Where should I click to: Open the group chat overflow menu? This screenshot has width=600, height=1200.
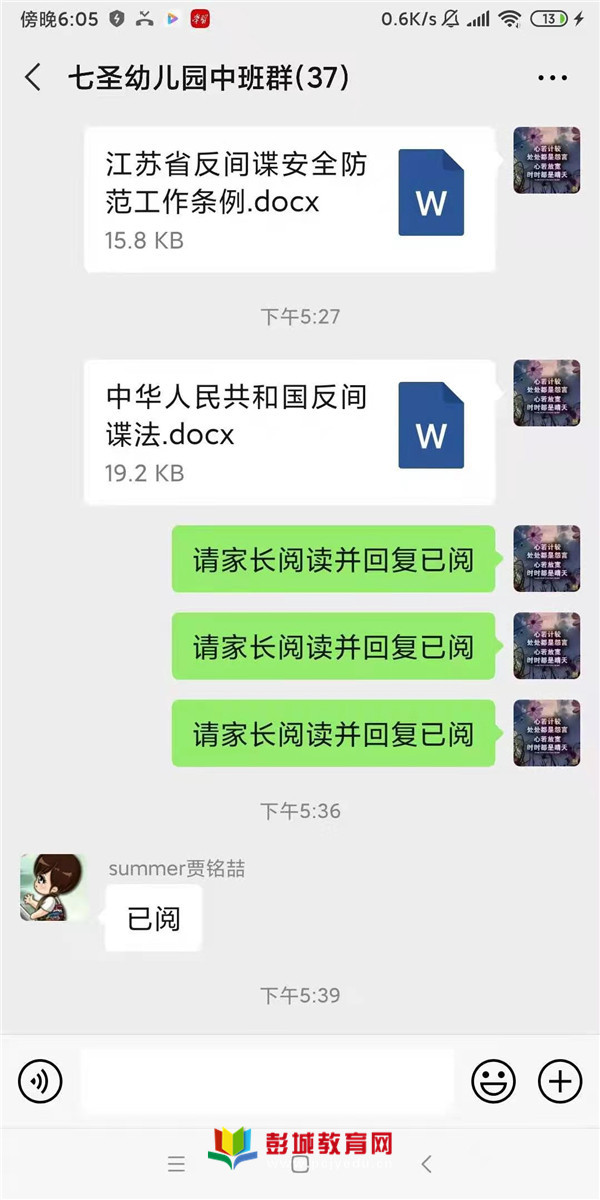click(552, 78)
